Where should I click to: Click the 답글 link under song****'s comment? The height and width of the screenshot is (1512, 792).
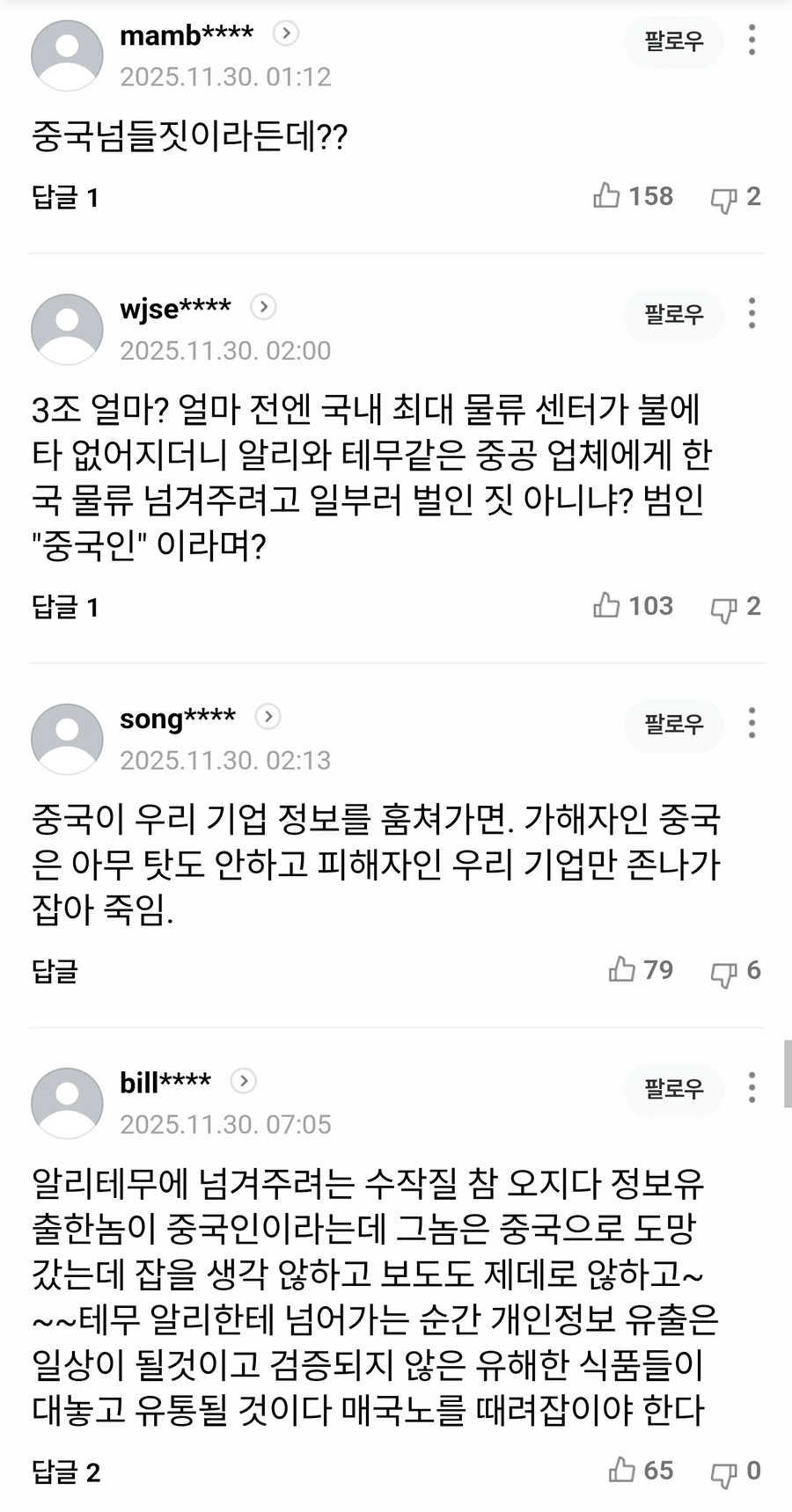point(55,970)
